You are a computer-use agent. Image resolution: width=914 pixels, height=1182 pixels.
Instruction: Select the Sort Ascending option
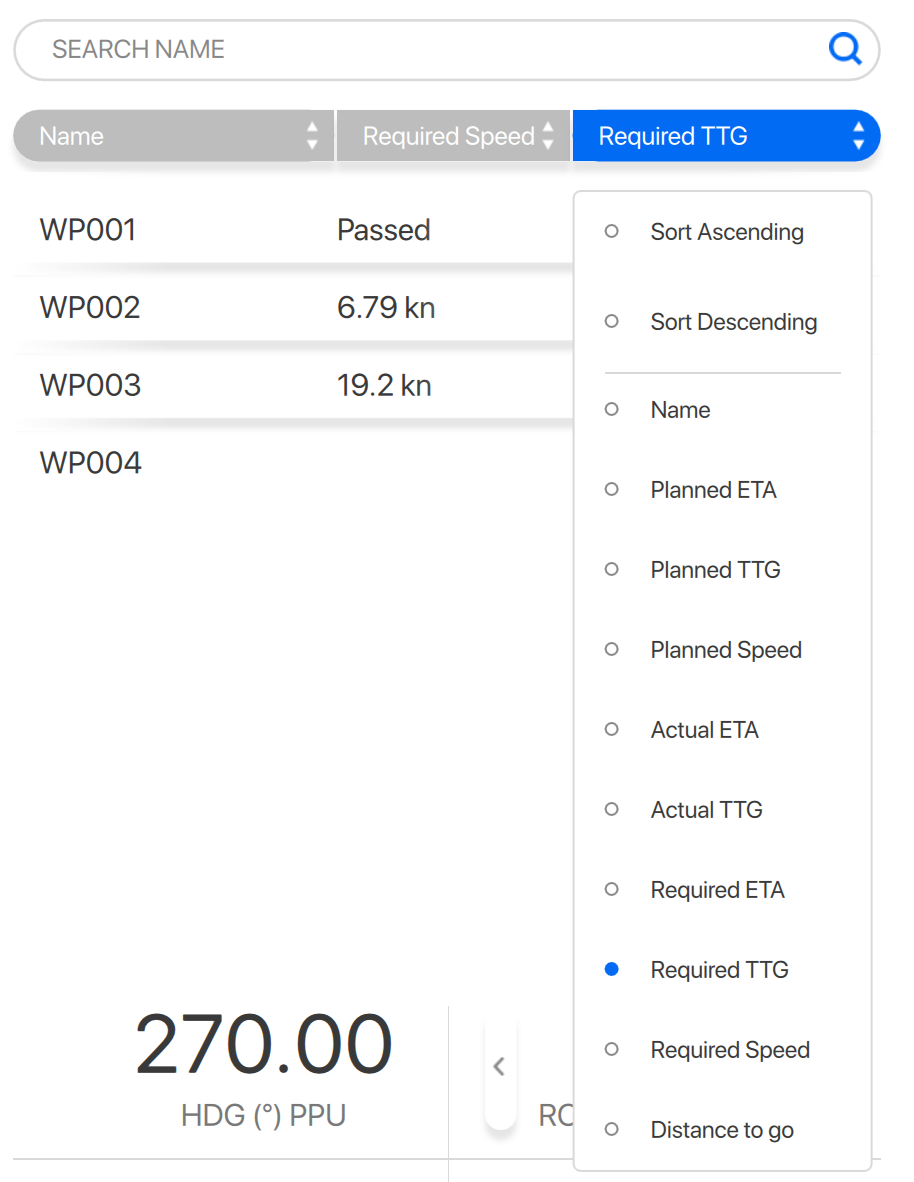[x=726, y=232]
